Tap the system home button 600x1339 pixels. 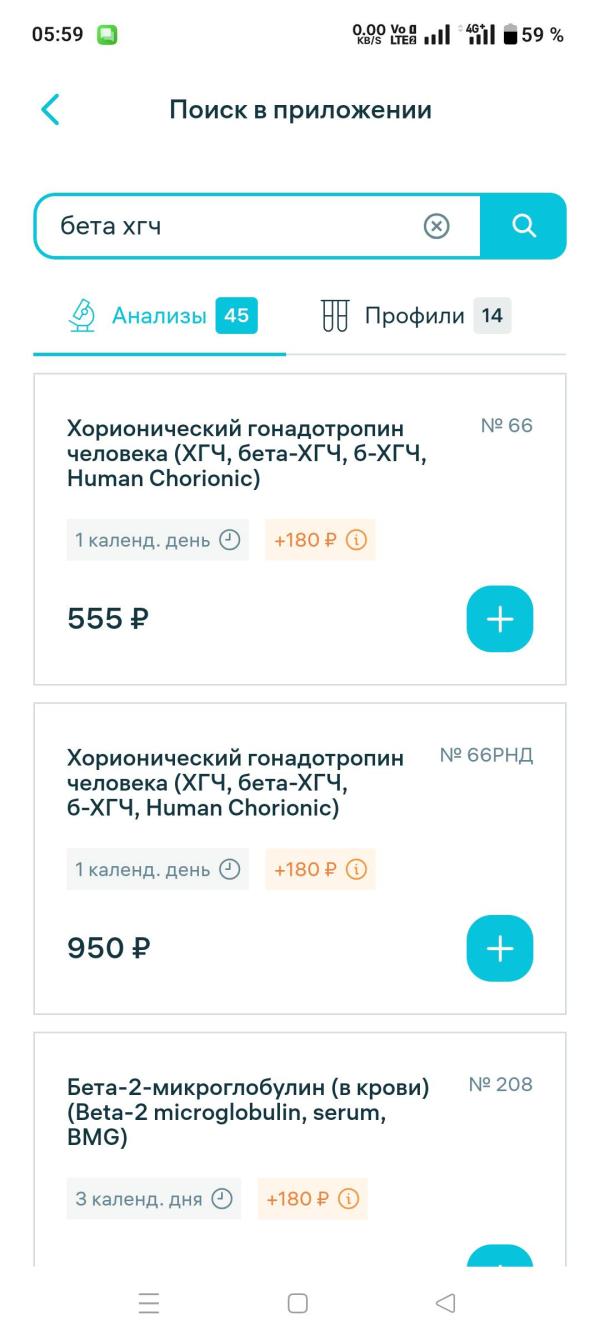click(x=298, y=1302)
